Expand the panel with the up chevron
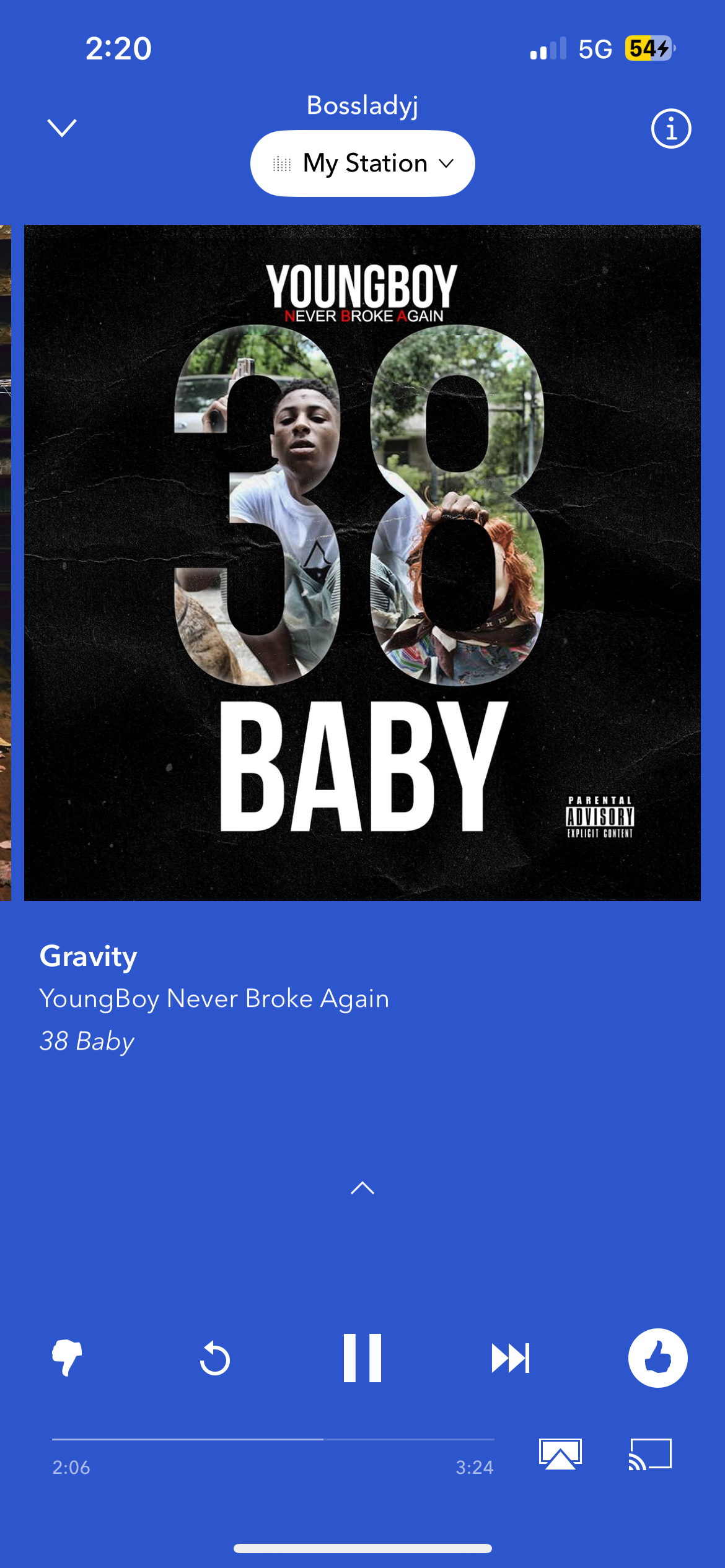Viewport: 725px width, 1568px height. click(362, 1188)
